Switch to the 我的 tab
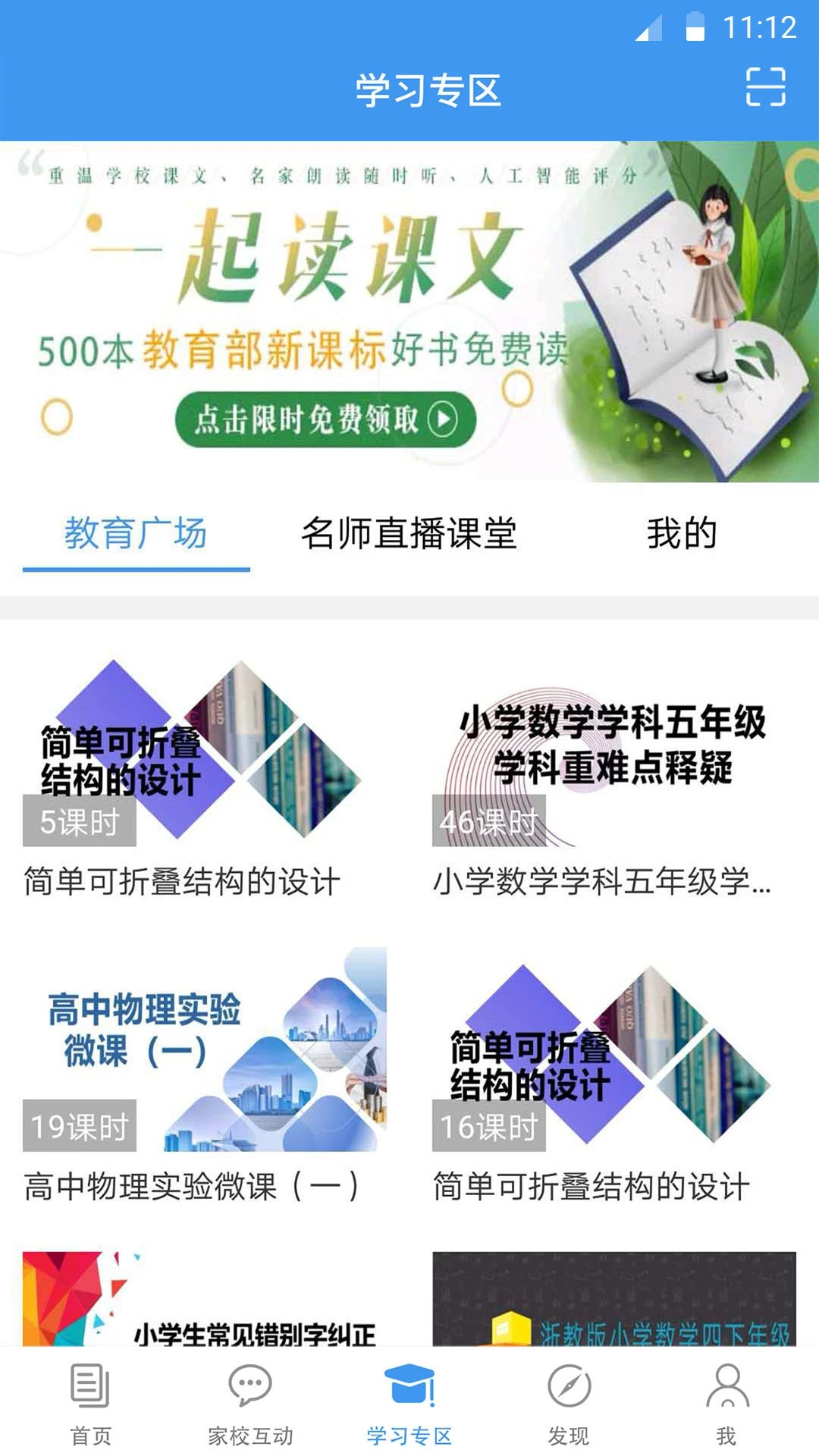Screen dimensions: 819x1456 [x=682, y=533]
